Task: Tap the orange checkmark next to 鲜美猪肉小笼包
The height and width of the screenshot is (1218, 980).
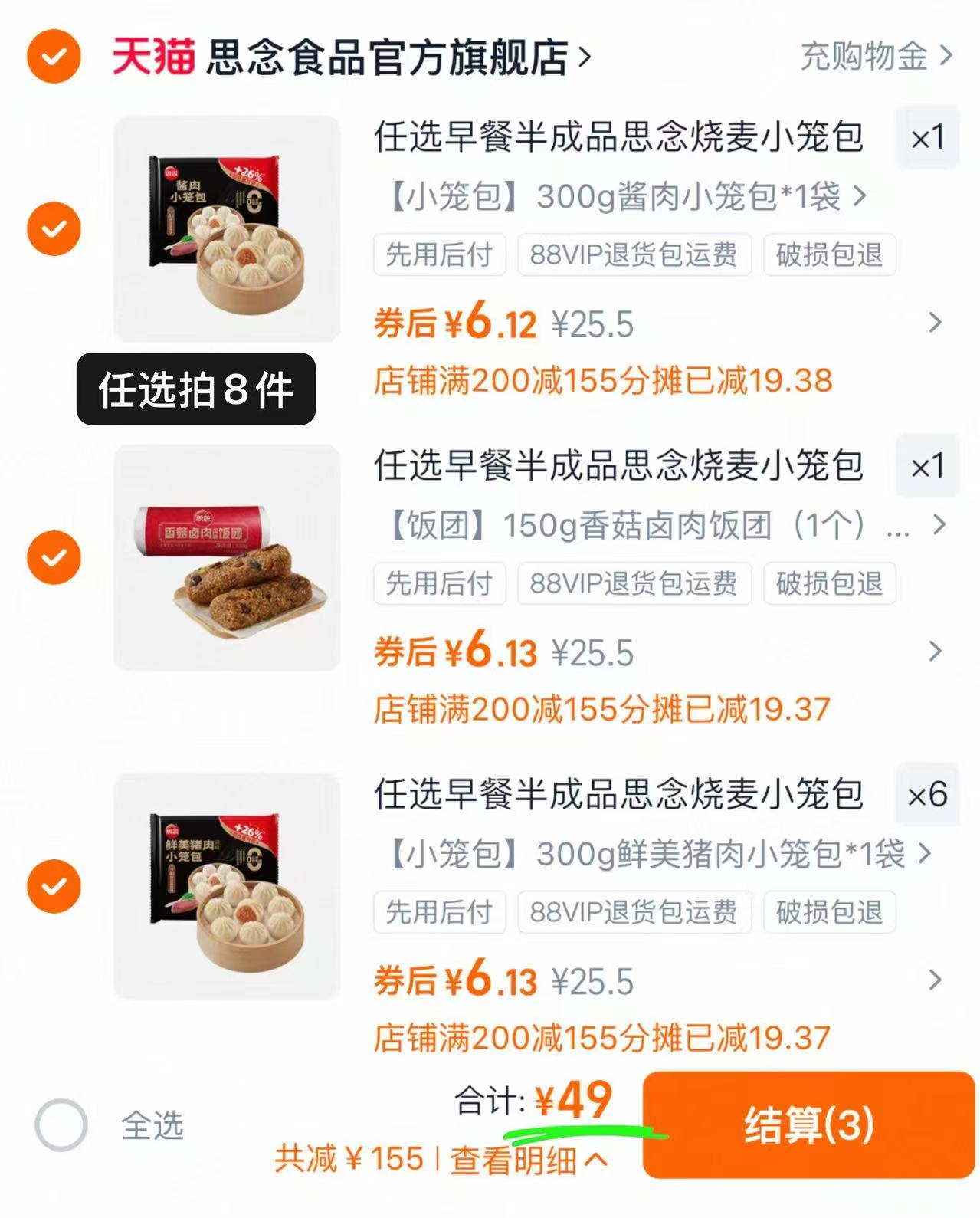Action: click(x=52, y=886)
